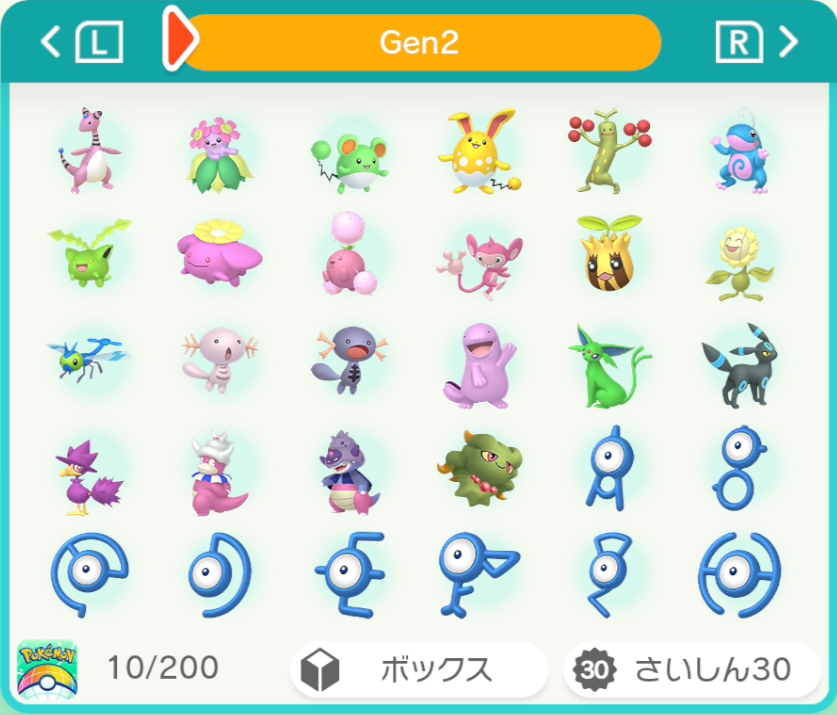837x715 pixels.
Task: Go to next box with R arrow
Action: point(757,41)
